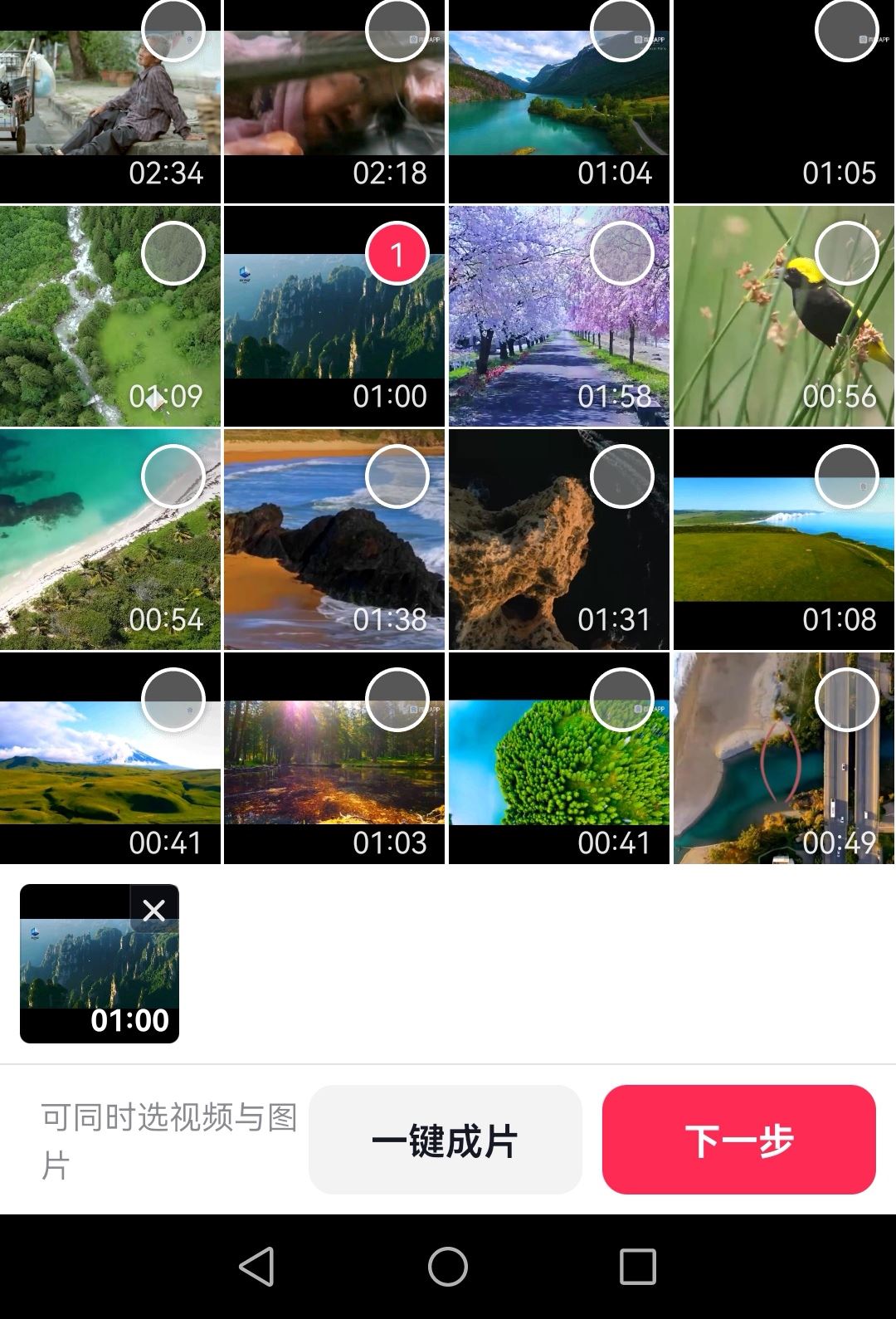The width and height of the screenshot is (896, 1319).
Task: Go back with the system back button
Action: [x=256, y=1266]
